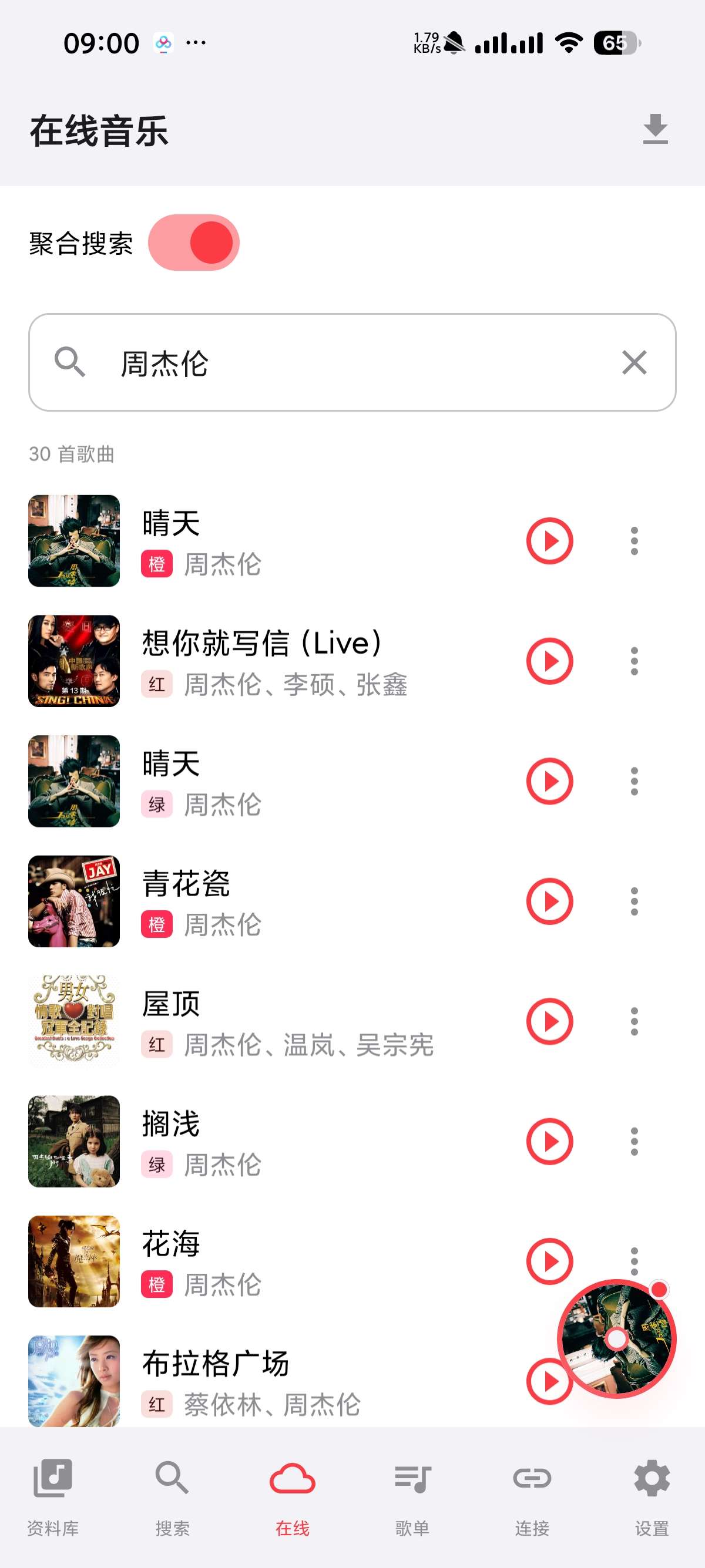Play 布拉格广场 by 蔡依林、周杰伦
The width and height of the screenshot is (705, 1568).
tap(550, 1382)
